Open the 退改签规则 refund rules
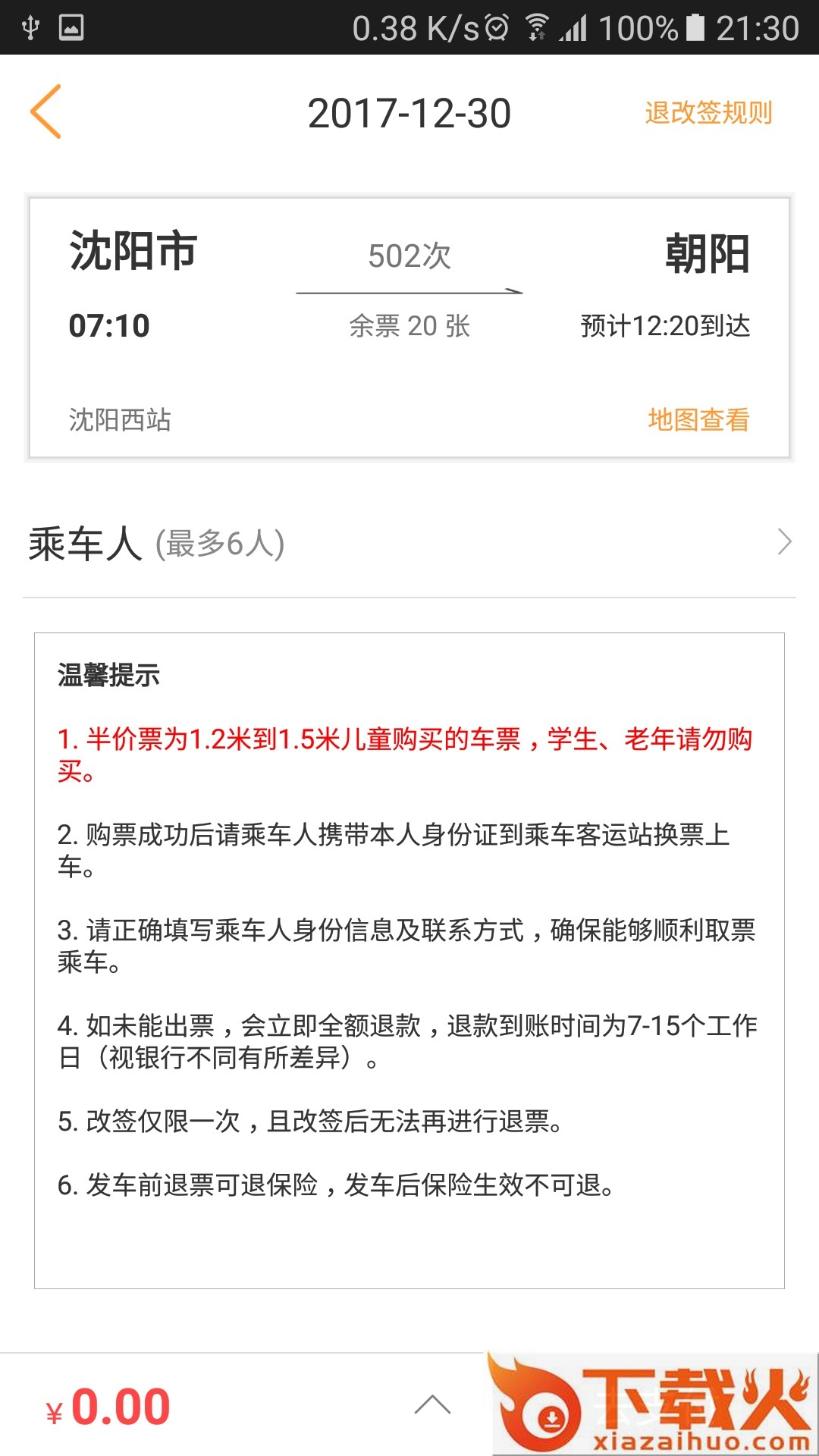Image resolution: width=819 pixels, height=1456 pixels. coord(708,112)
